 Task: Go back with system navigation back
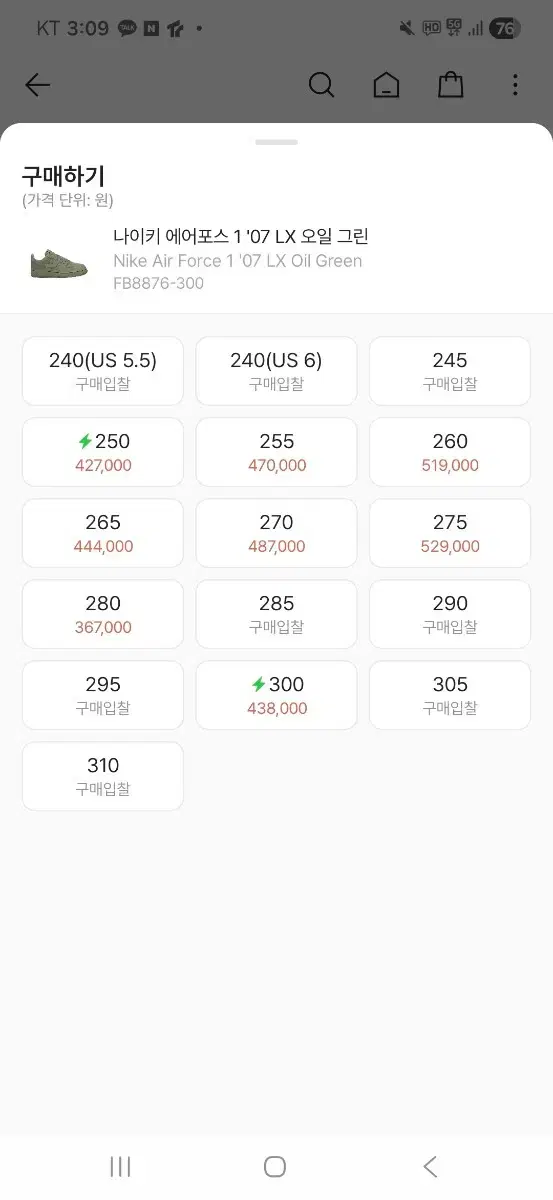(430, 1166)
